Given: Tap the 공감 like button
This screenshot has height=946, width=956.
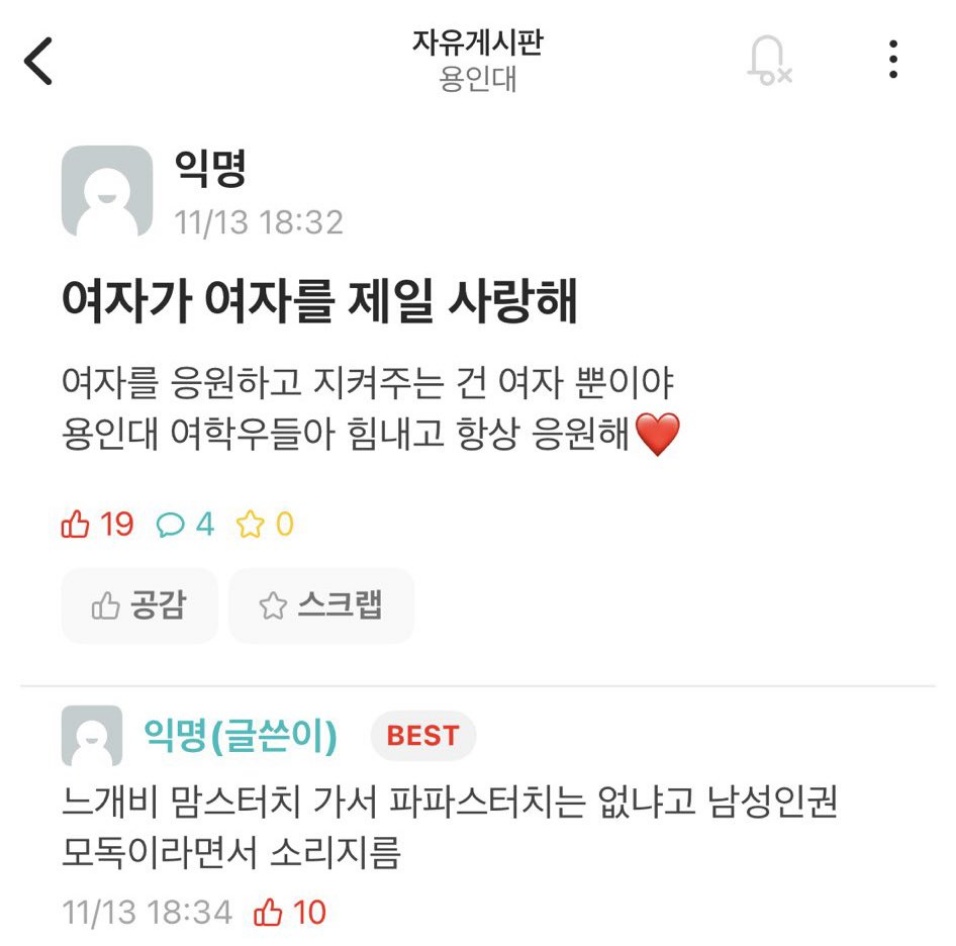Looking at the screenshot, I should click(x=140, y=605).
